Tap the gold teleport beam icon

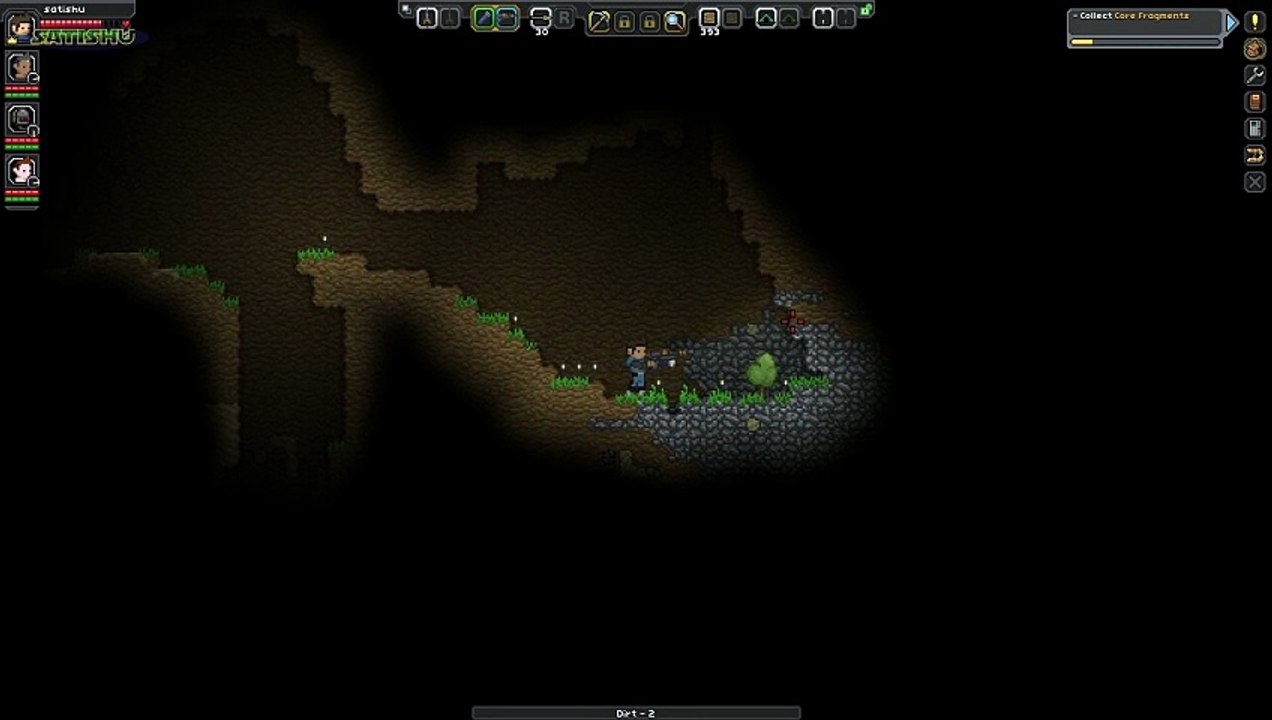(x=1254, y=155)
